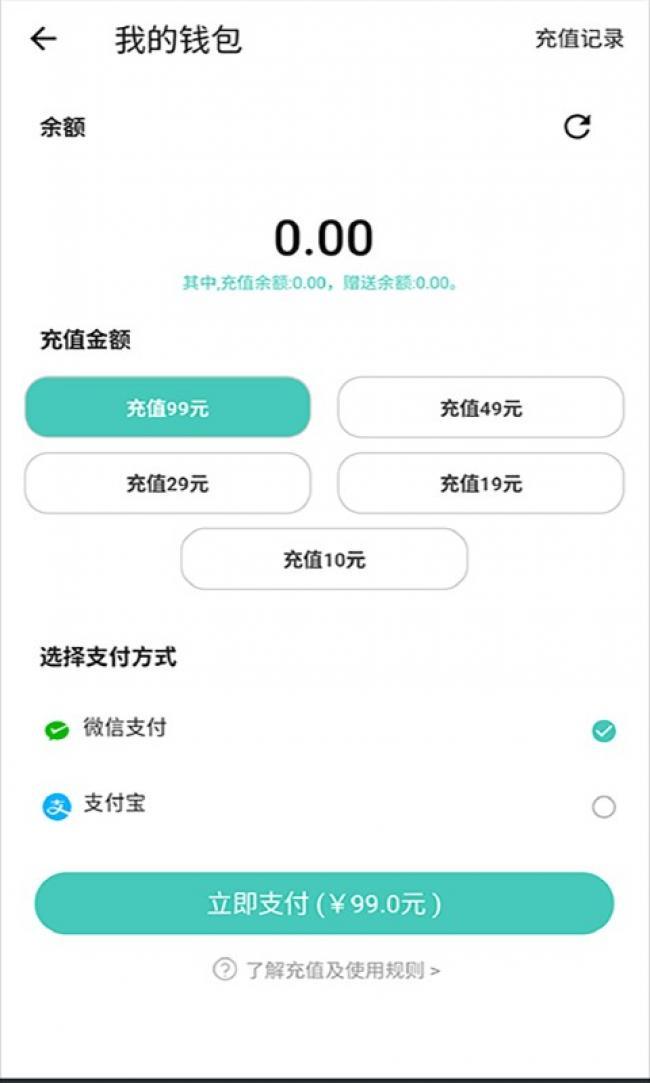The image size is (650, 1083).
Task: Open 了解充值及使用规则 link
Action: click(326, 970)
